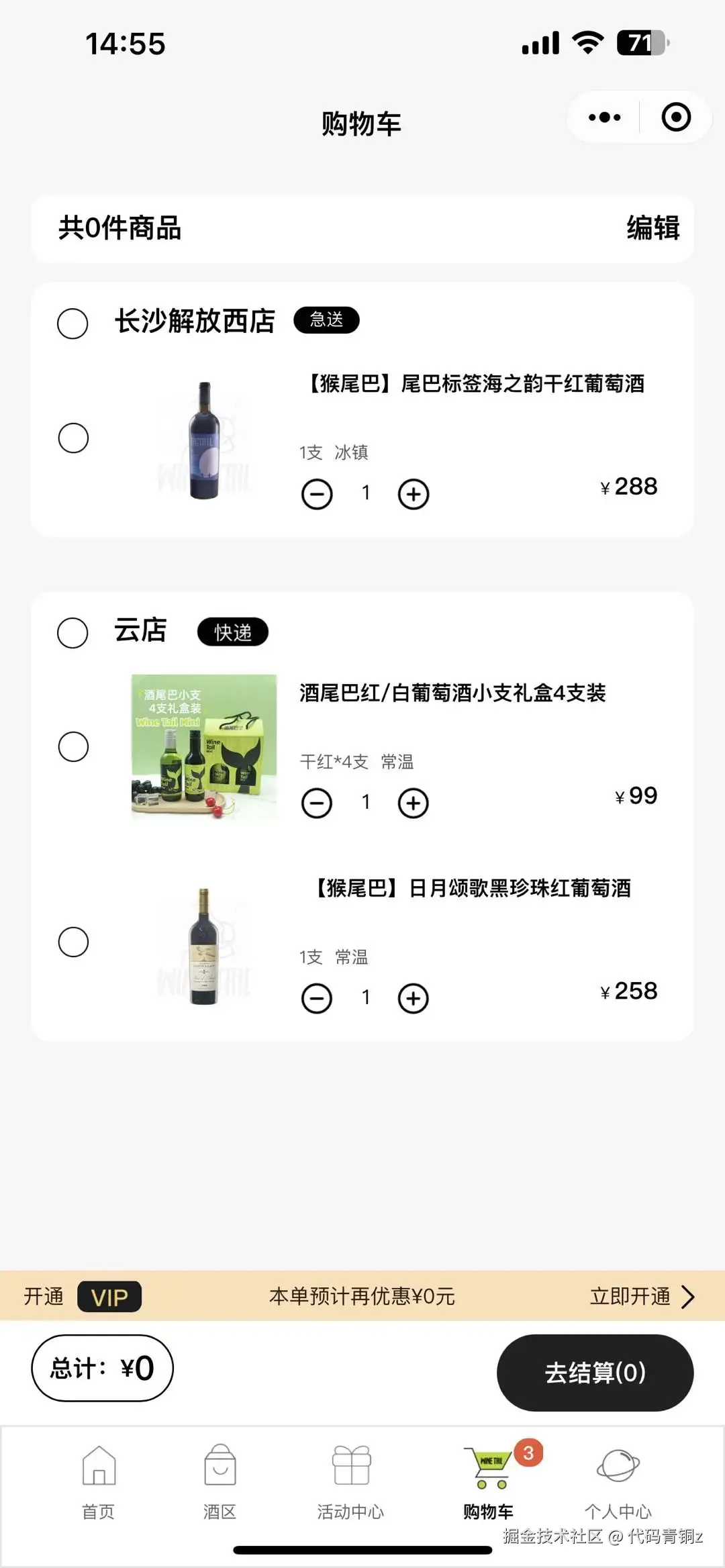Go to checkout with 去结算 button
The height and width of the screenshot is (1568, 725).
[595, 1373]
